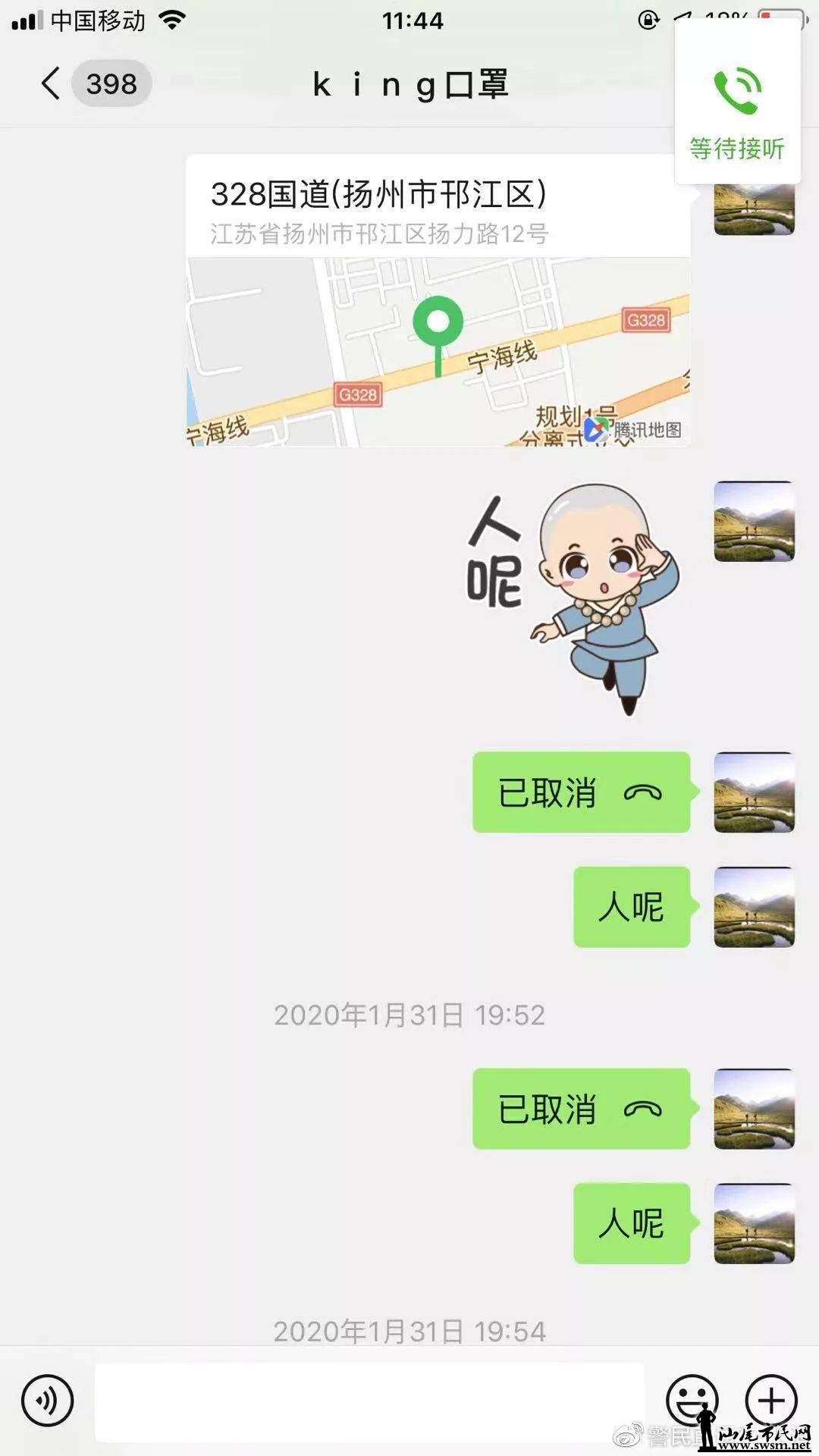Focus the message text field
This screenshot has height=1456, width=819.
(369, 1401)
